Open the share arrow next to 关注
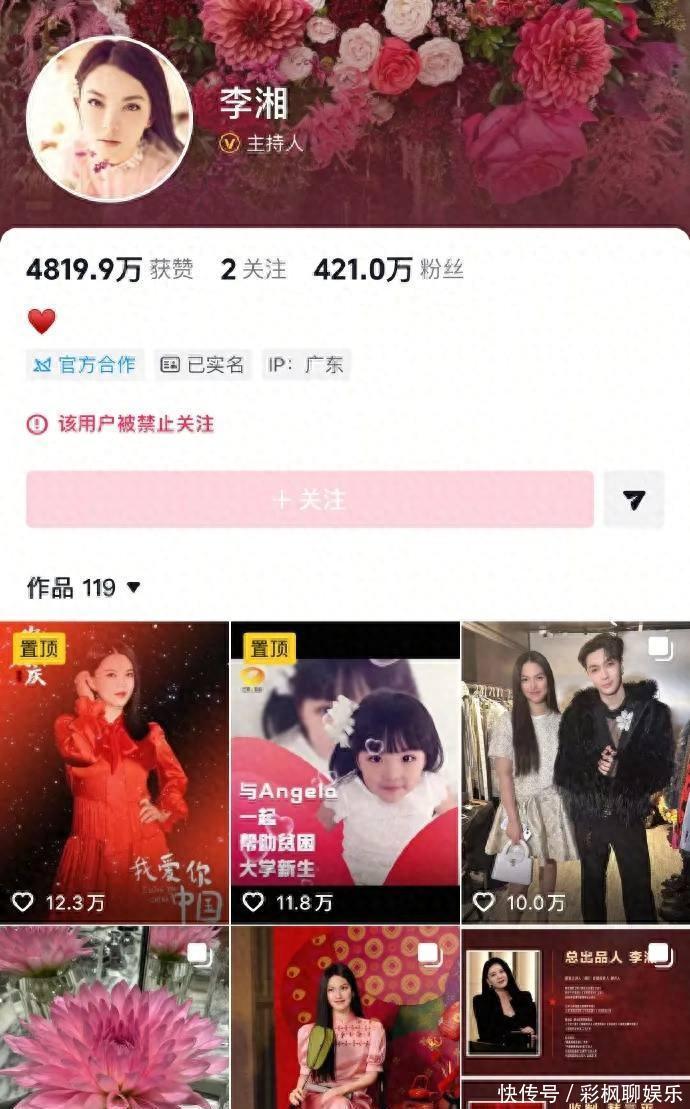 [x=633, y=500]
